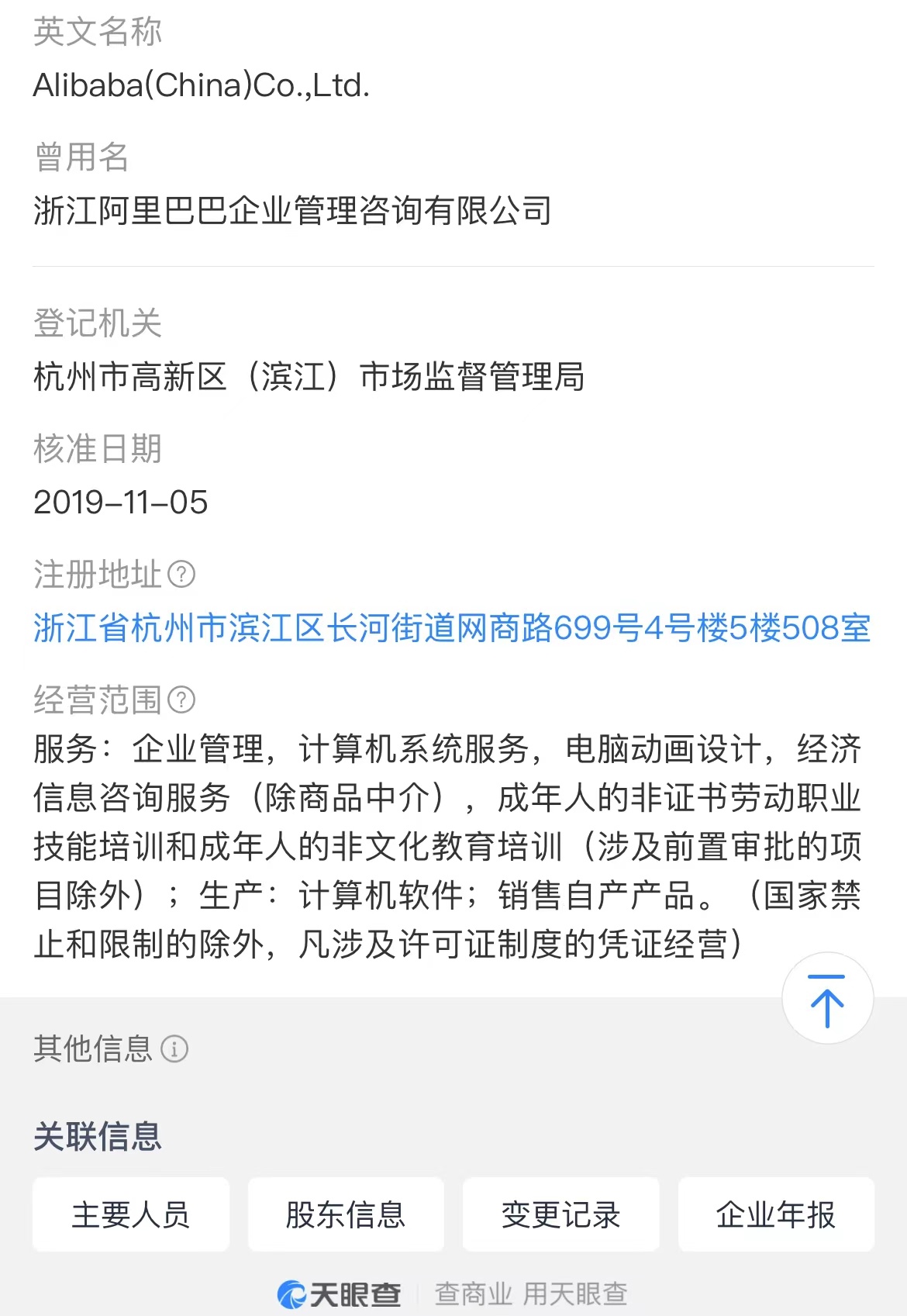907x1316 pixels.
Task: View 股东信息 shareholder information
Action: coord(346,1214)
